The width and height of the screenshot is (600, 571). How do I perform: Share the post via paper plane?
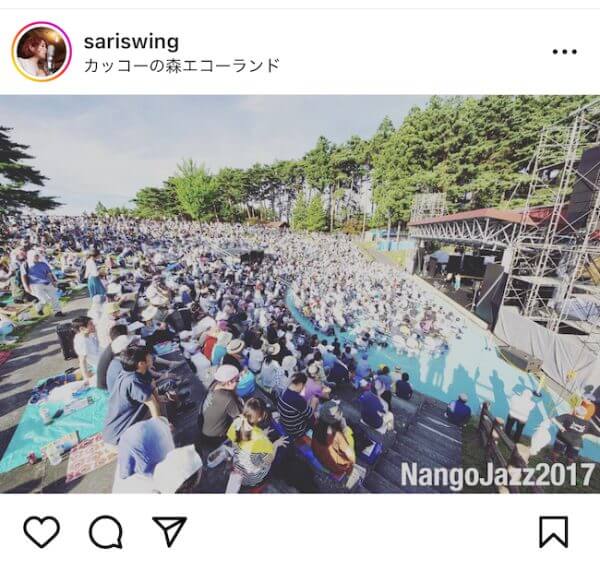coord(169,531)
